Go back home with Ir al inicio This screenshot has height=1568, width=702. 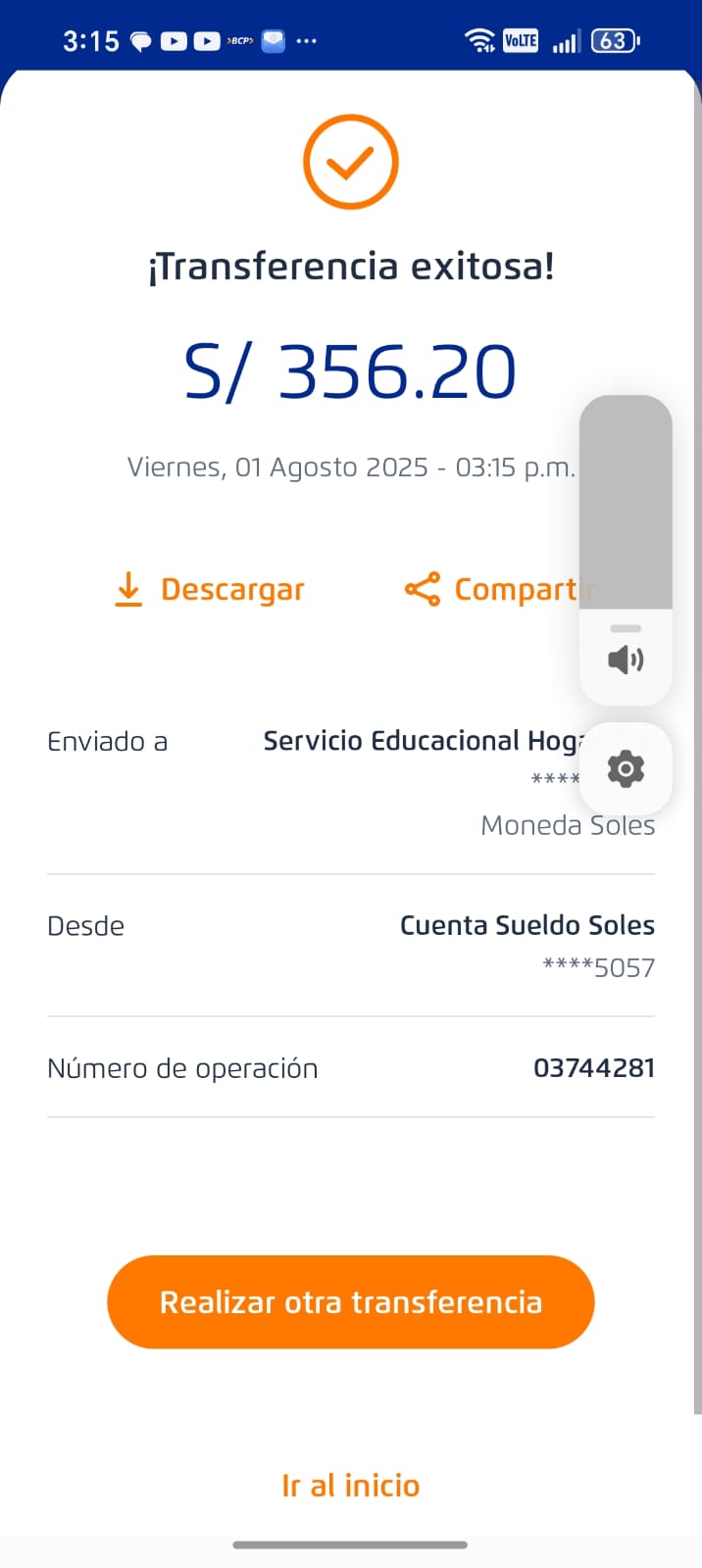tap(350, 1486)
